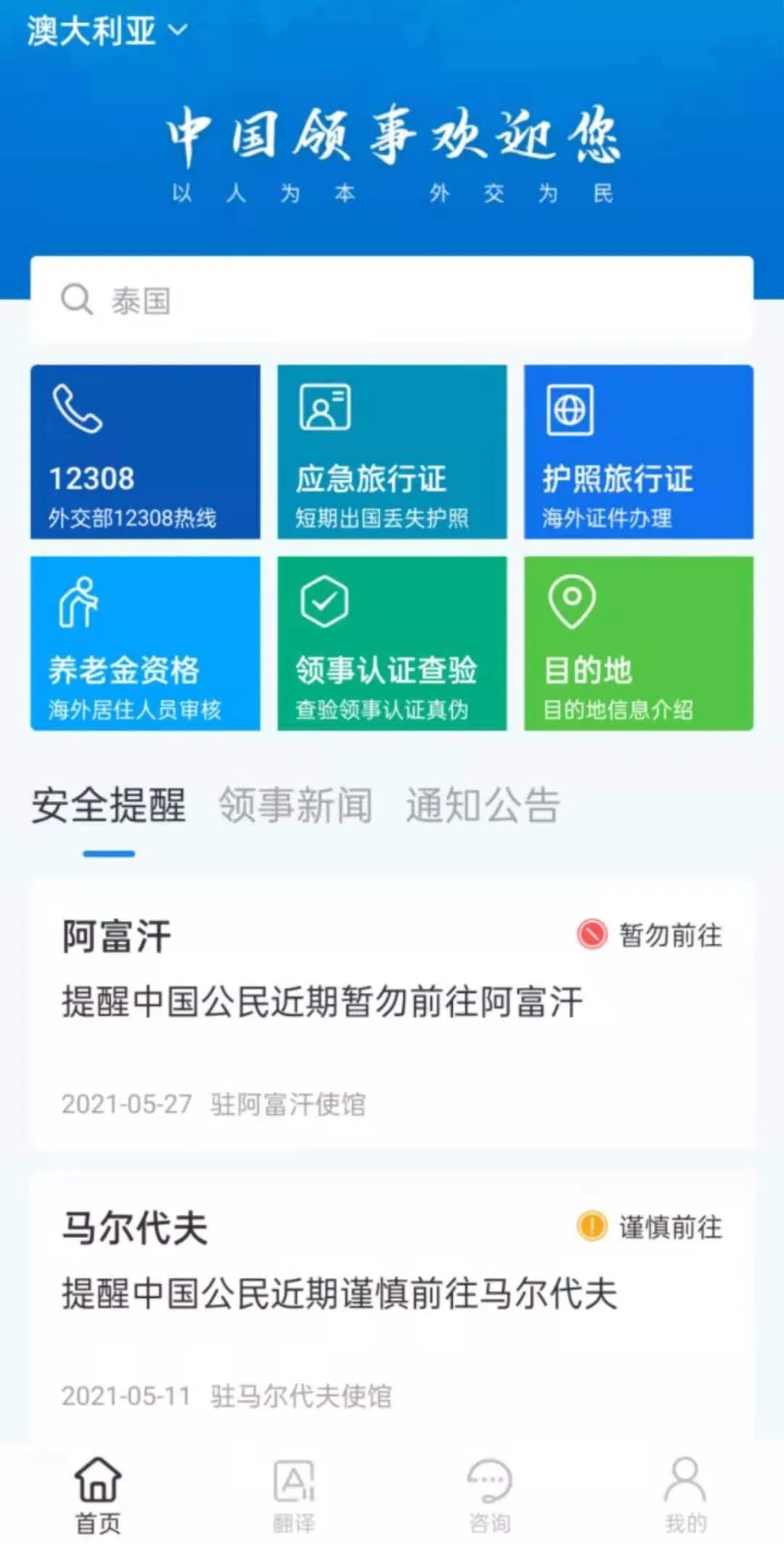The width and height of the screenshot is (784, 1544).
Task: Switch to the 领事新闻 tab
Action: [x=295, y=805]
